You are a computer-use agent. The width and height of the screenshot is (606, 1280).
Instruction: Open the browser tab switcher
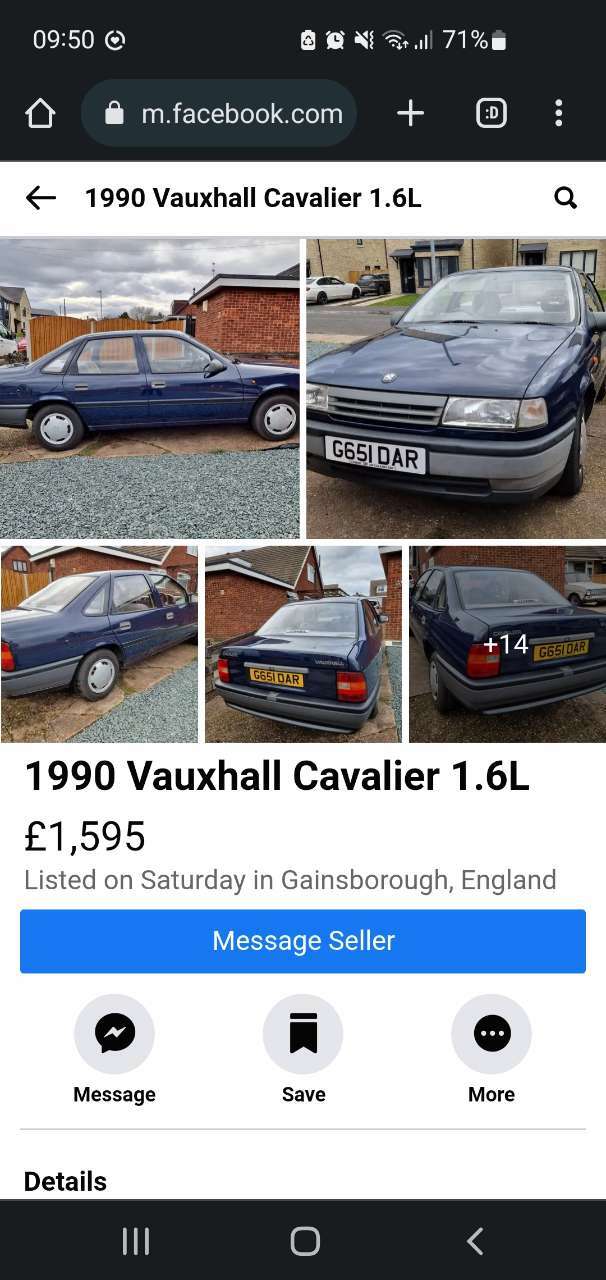point(491,114)
